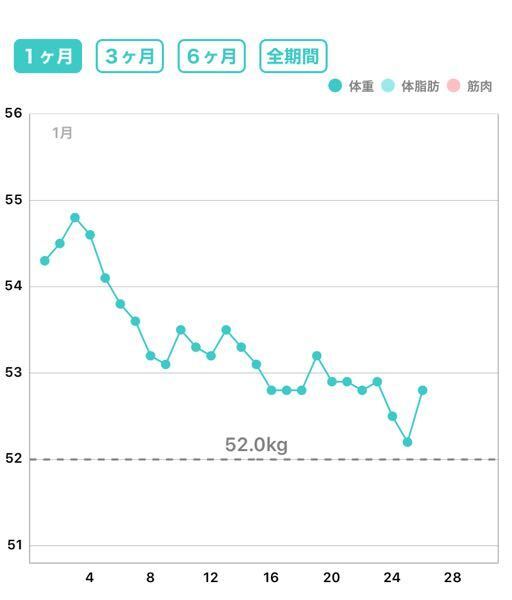Switch to the 6ヶ月 view
Viewport: 512px width, 600px height.
212,56
